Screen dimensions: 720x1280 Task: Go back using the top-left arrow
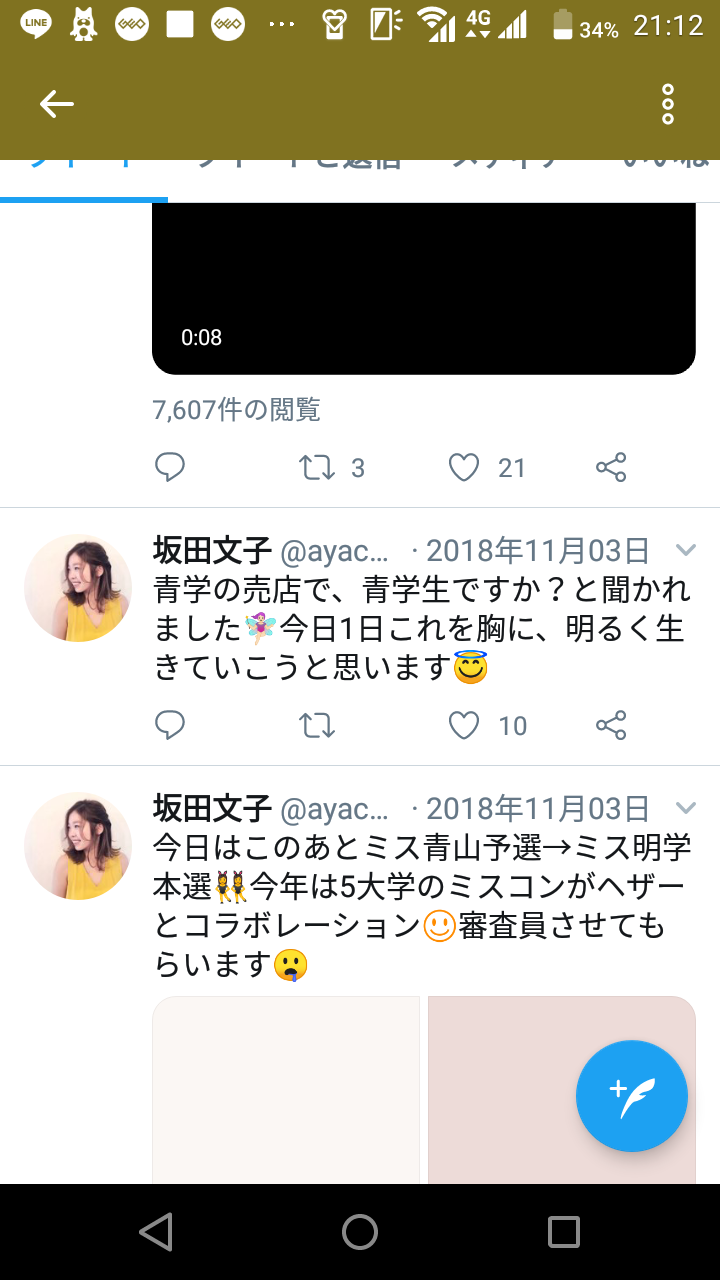57,104
